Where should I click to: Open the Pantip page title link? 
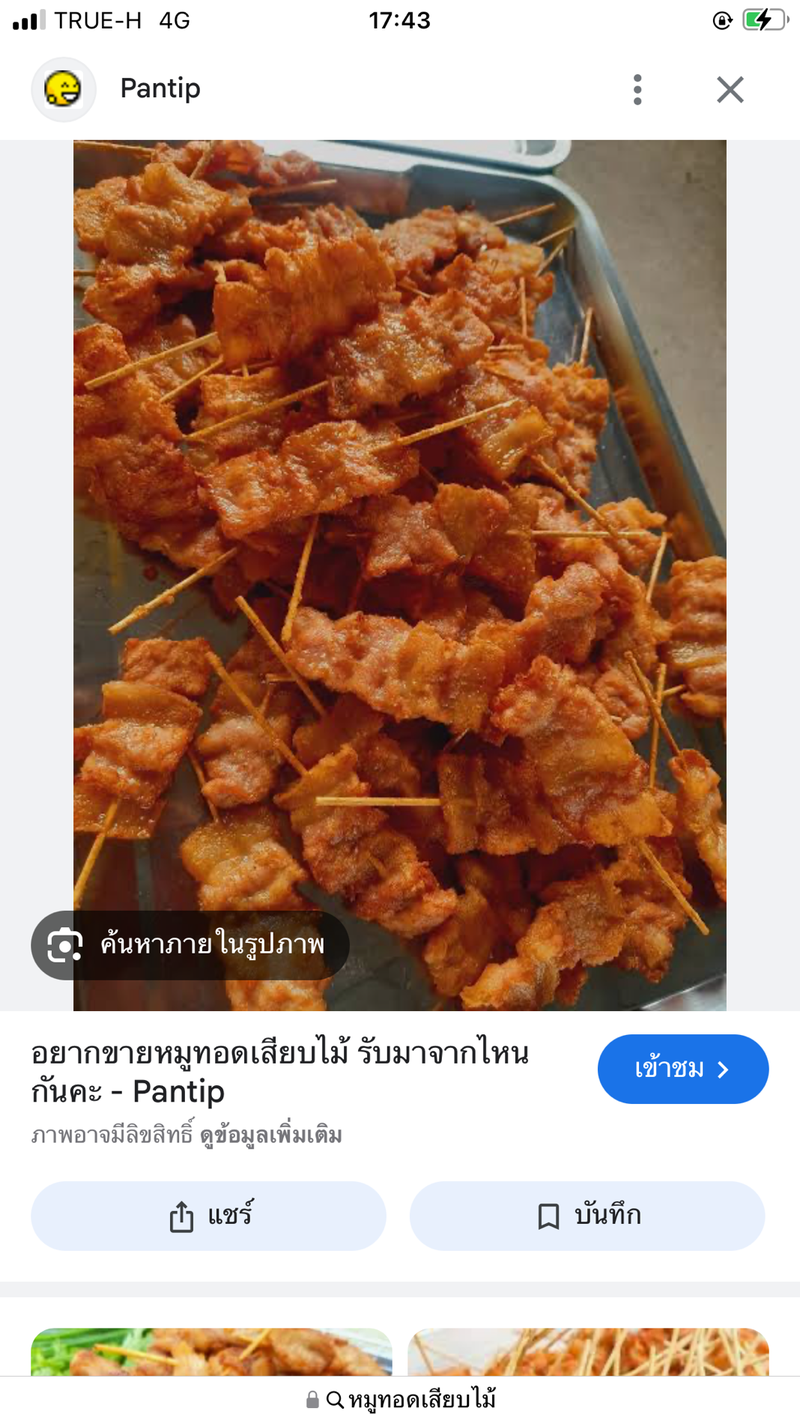pyautogui.click(x=280, y=1071)
